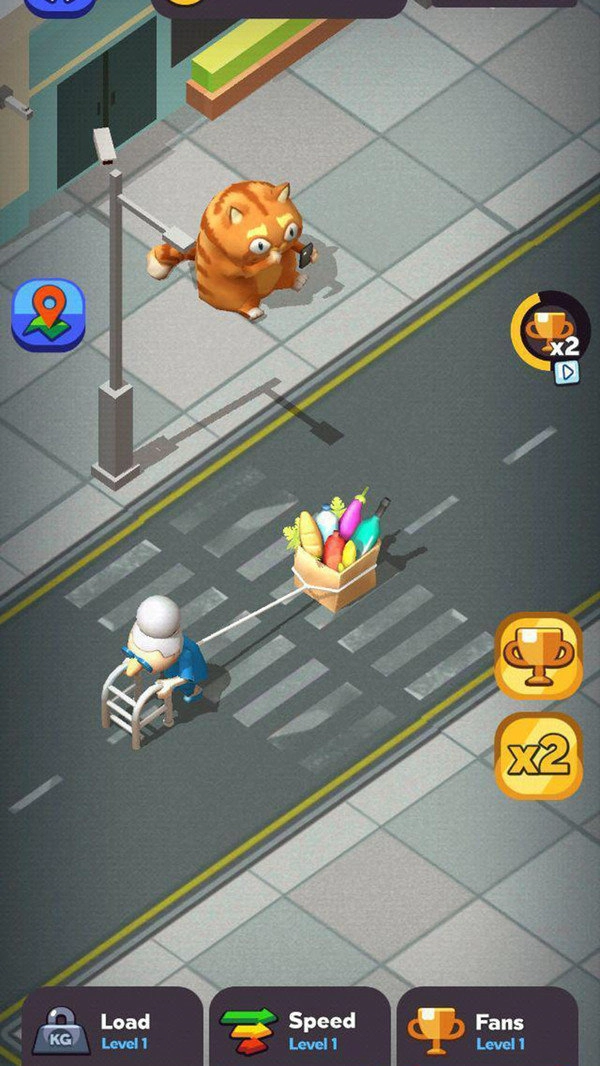Upgrade Fans Level 1
Screen dimensions: 600x1066
[487, 1029]
